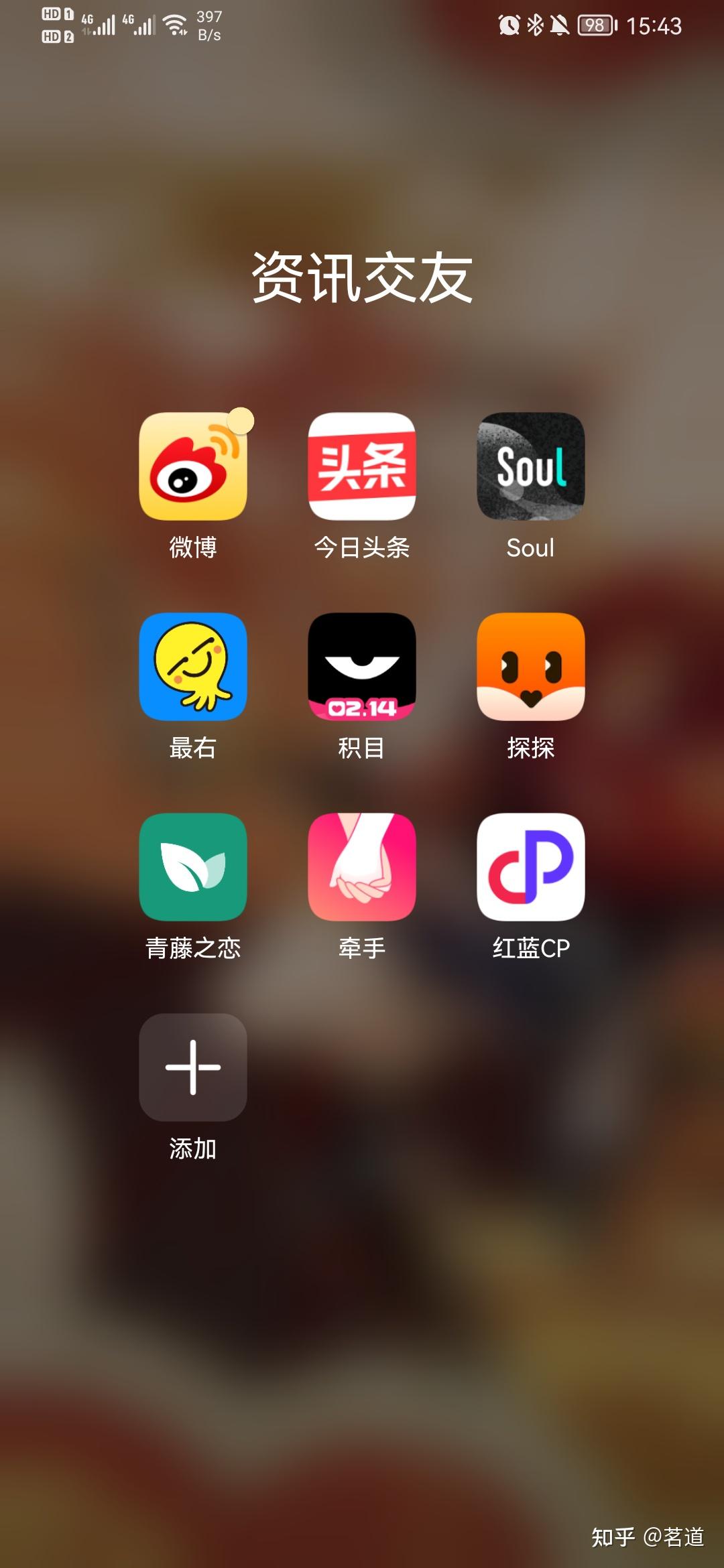Rename the folder title 资讯交友
The height and width of the screenshot is (1568, 724).
[x=362, y=277]
